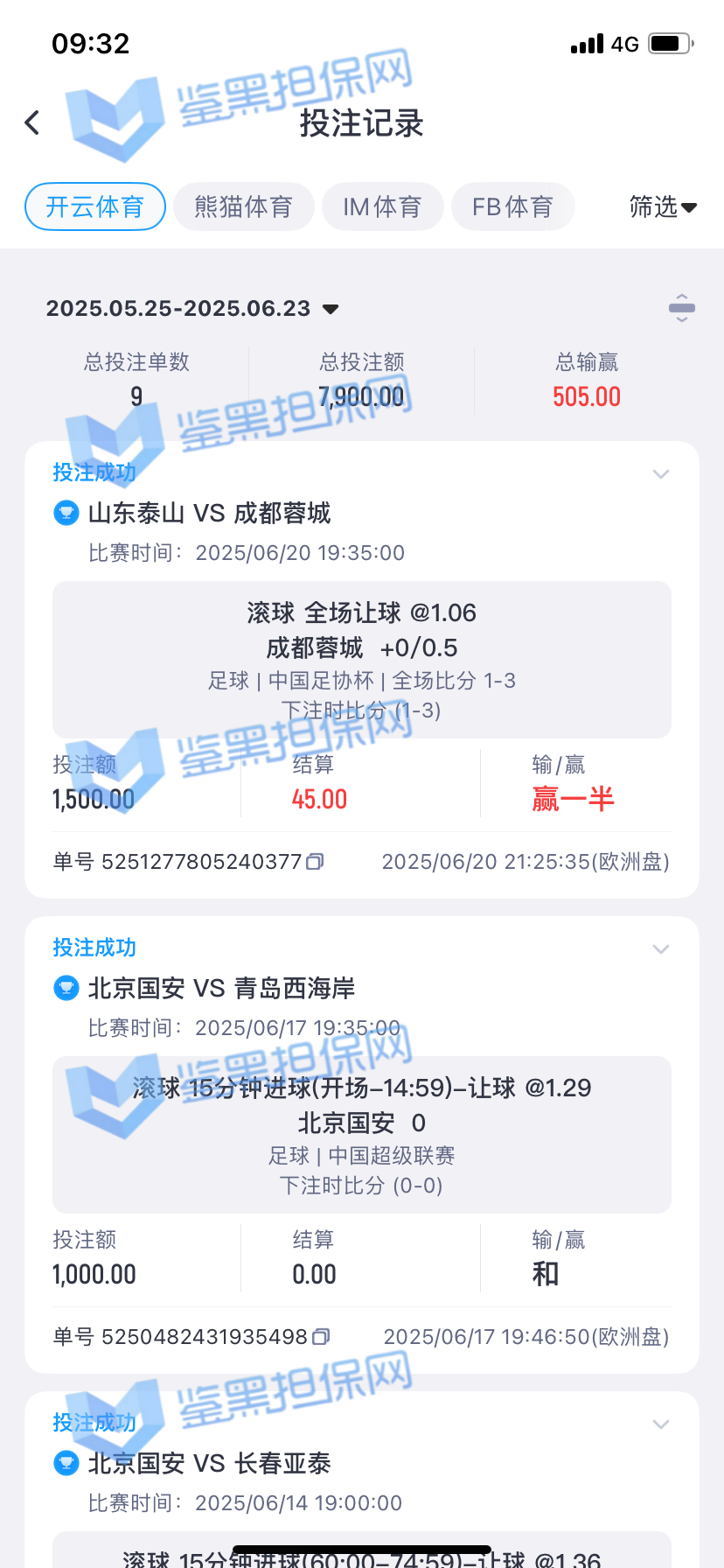Go back from 投注记录
The image size is (724, 1568).
(x=33, y=122)
